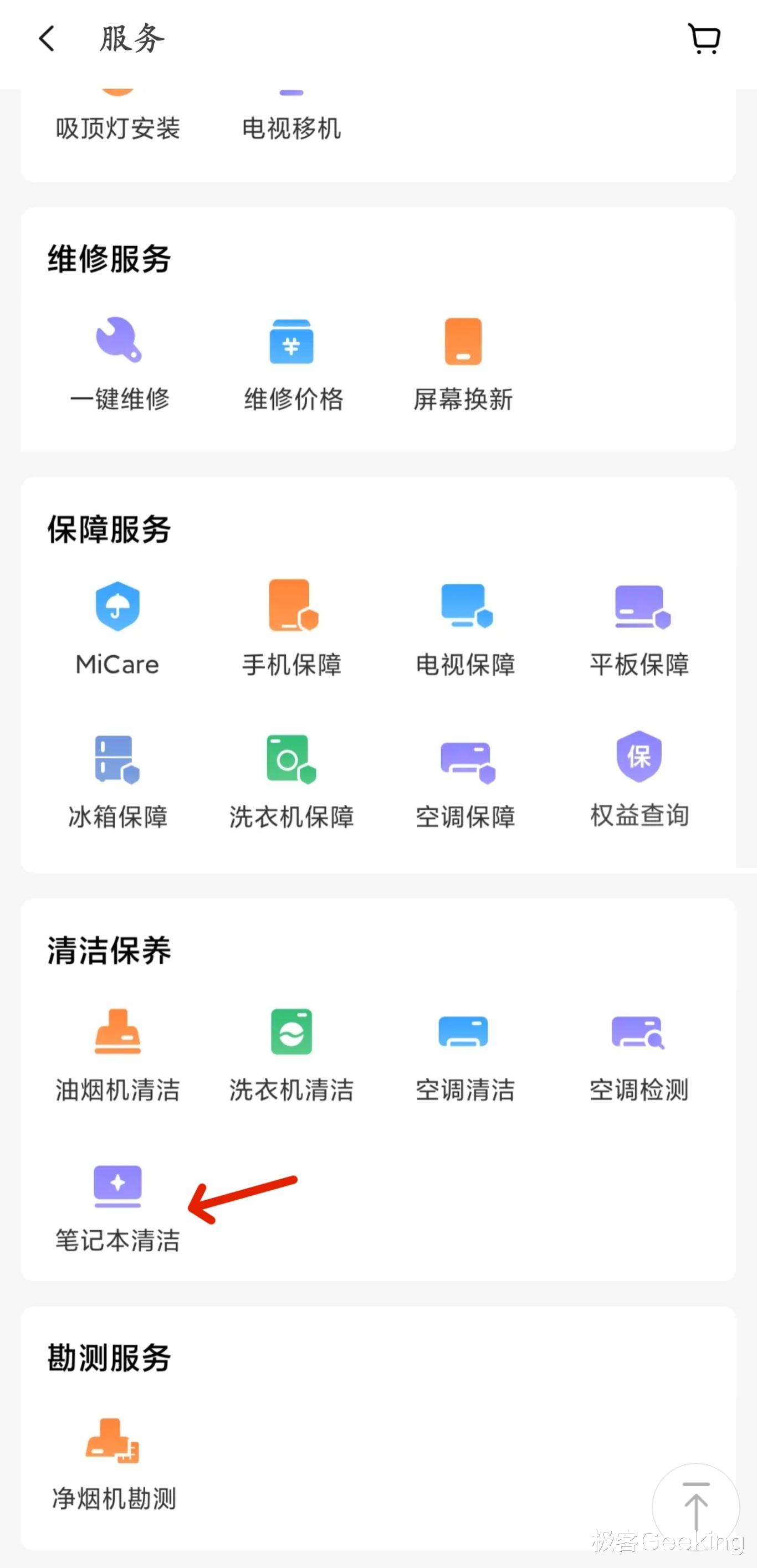Open 冰箱保障
Screen dimensions: 757x1568
[x=117, y=781]
